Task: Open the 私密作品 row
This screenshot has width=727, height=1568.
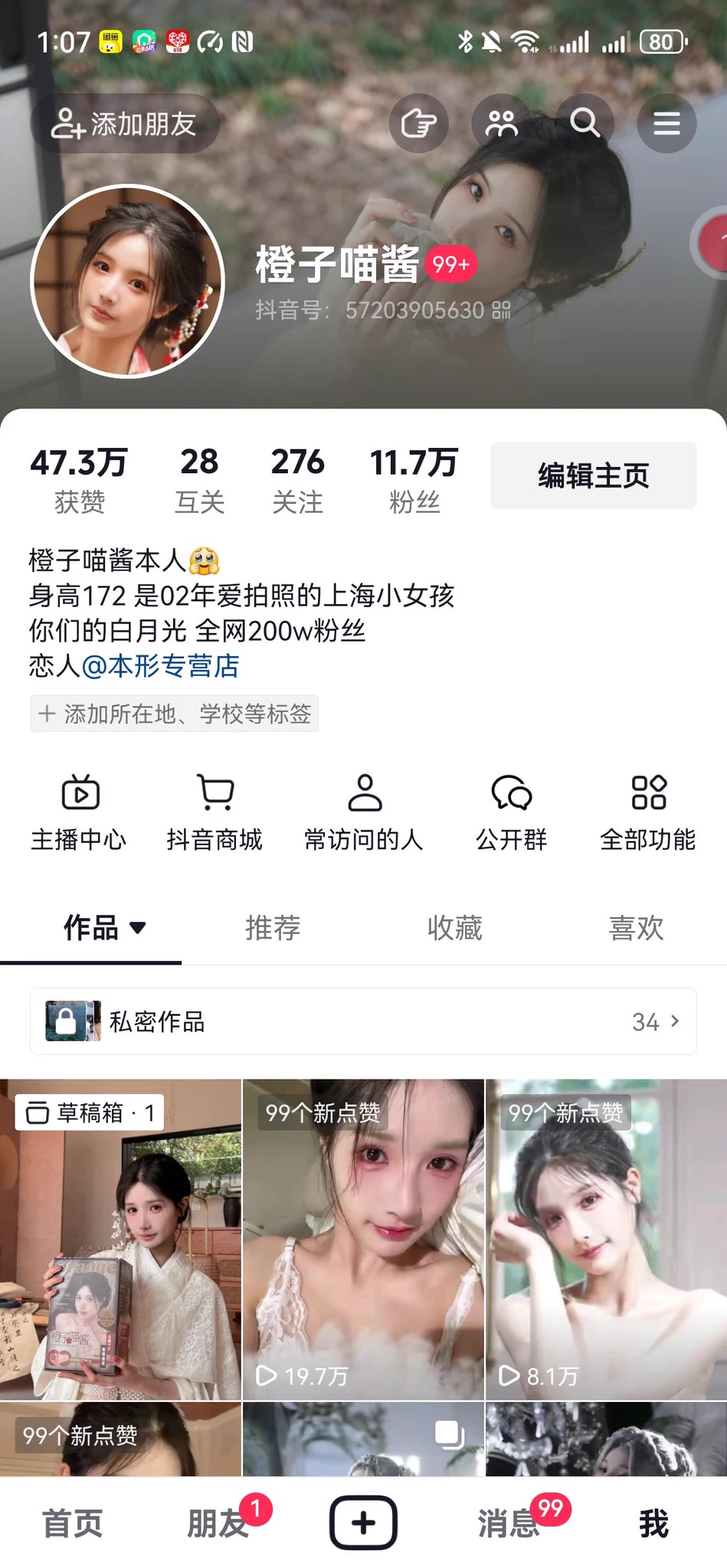Action: click(x=363, y=1021)
